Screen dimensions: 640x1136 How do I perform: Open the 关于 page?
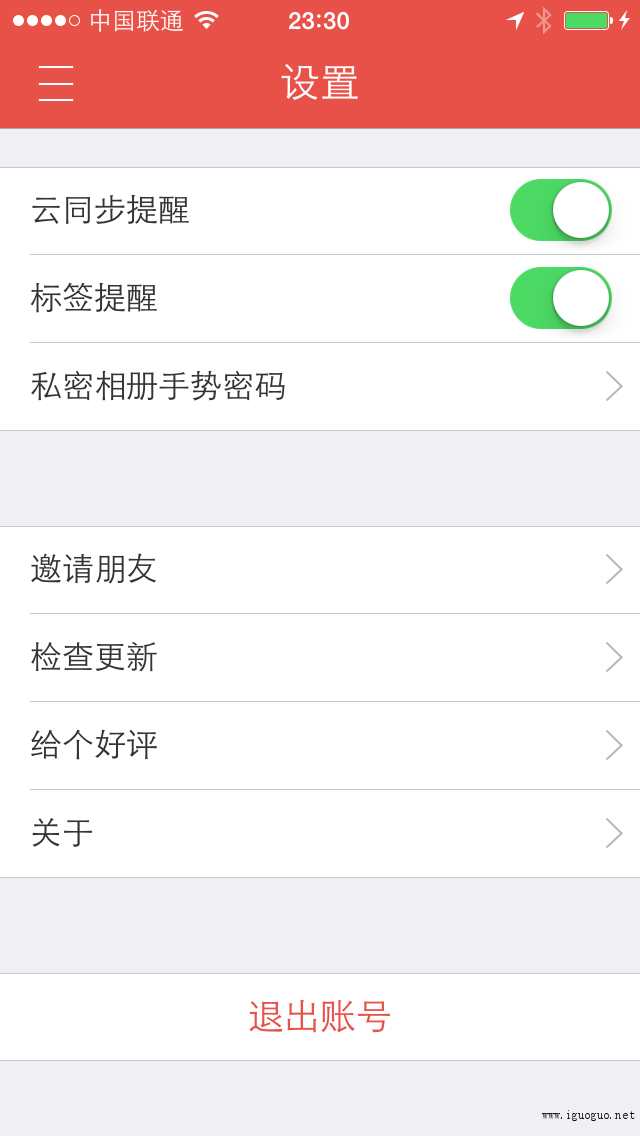[x=320, y=833]
